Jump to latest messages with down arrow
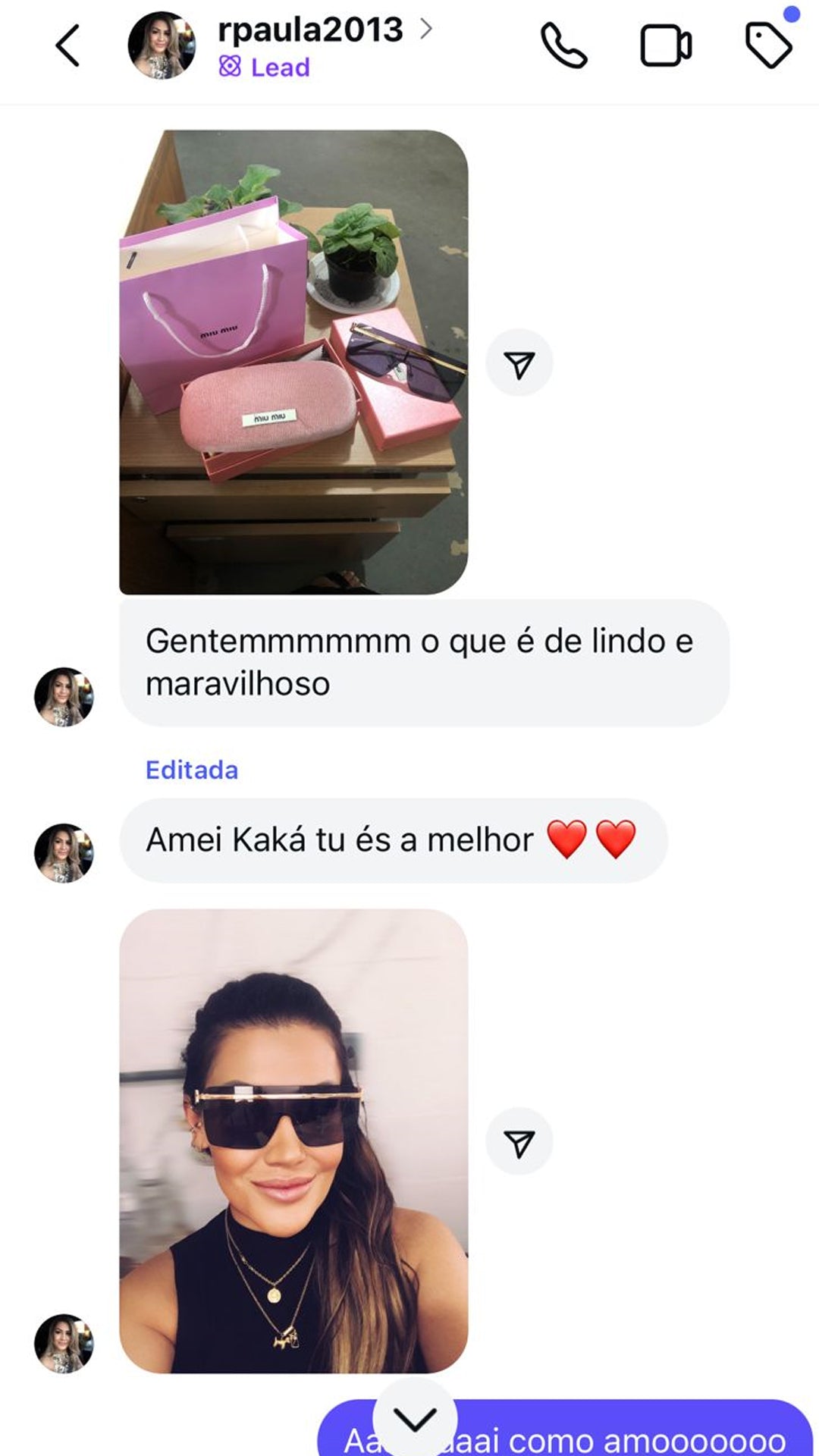 coord(415,1420)
